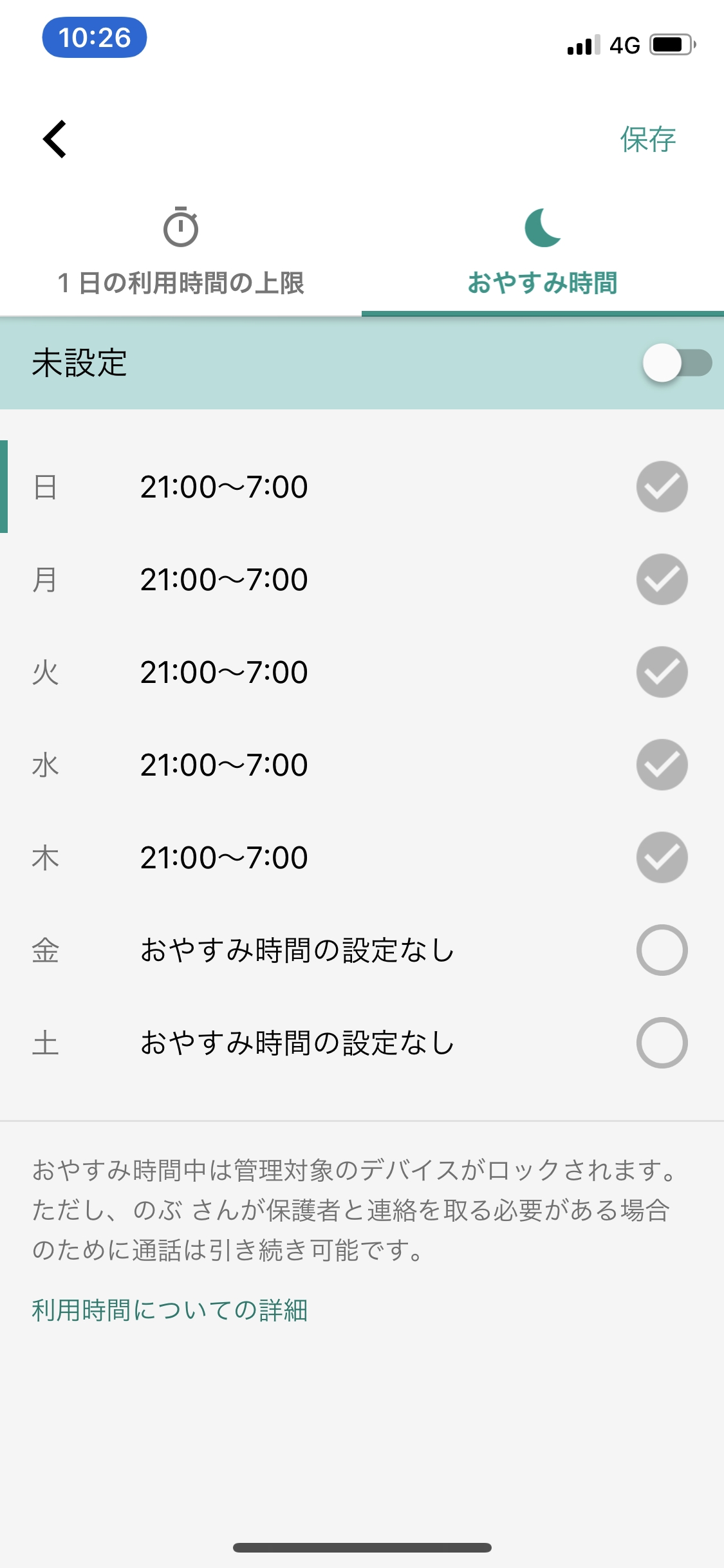Toggle the 未設定 bedtime switch on
Image resolution: width=724 pixels, height=1568 pixels.
coord(676,363)
